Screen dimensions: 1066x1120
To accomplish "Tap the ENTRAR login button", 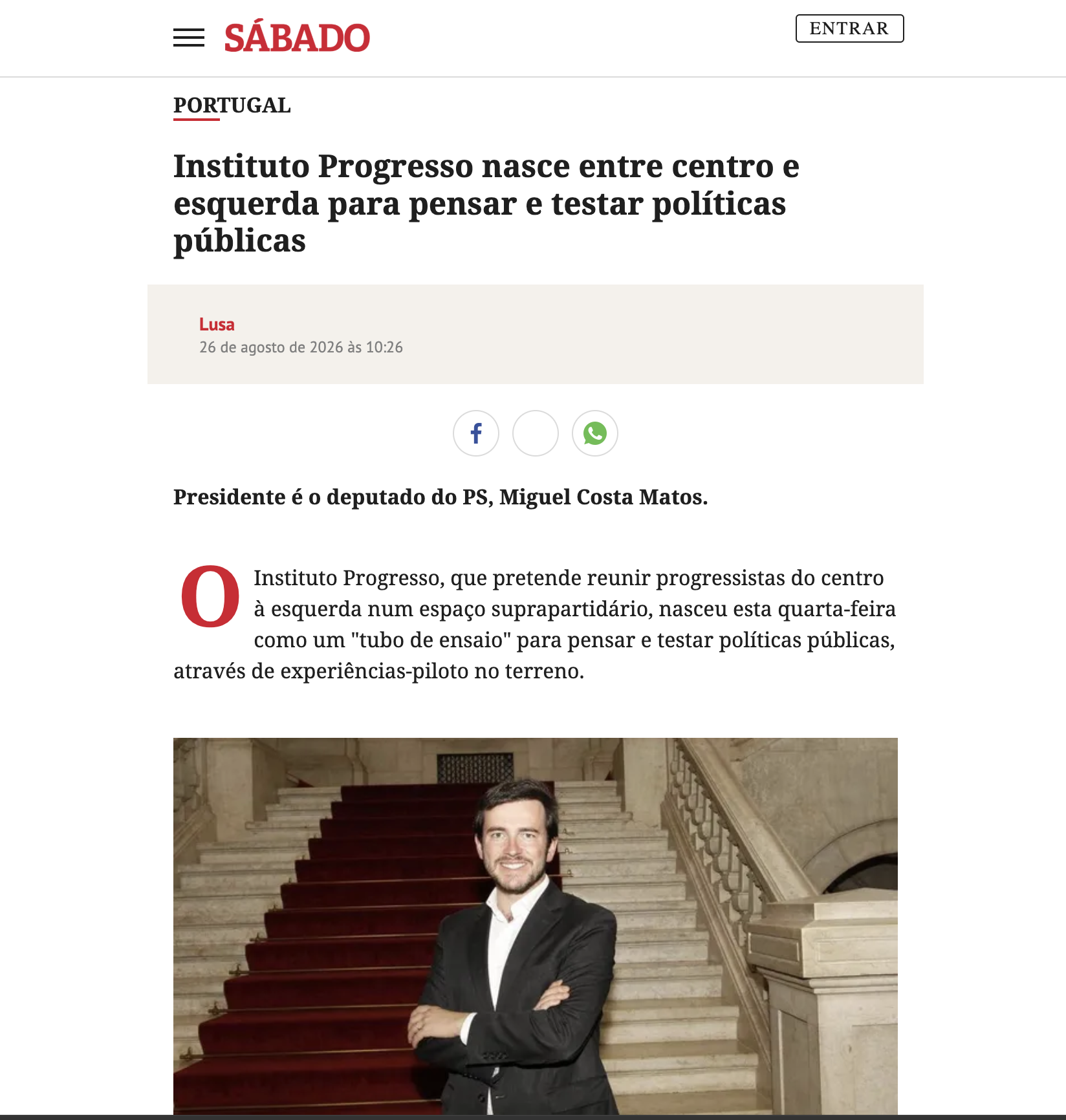I will tap(849, 28).
